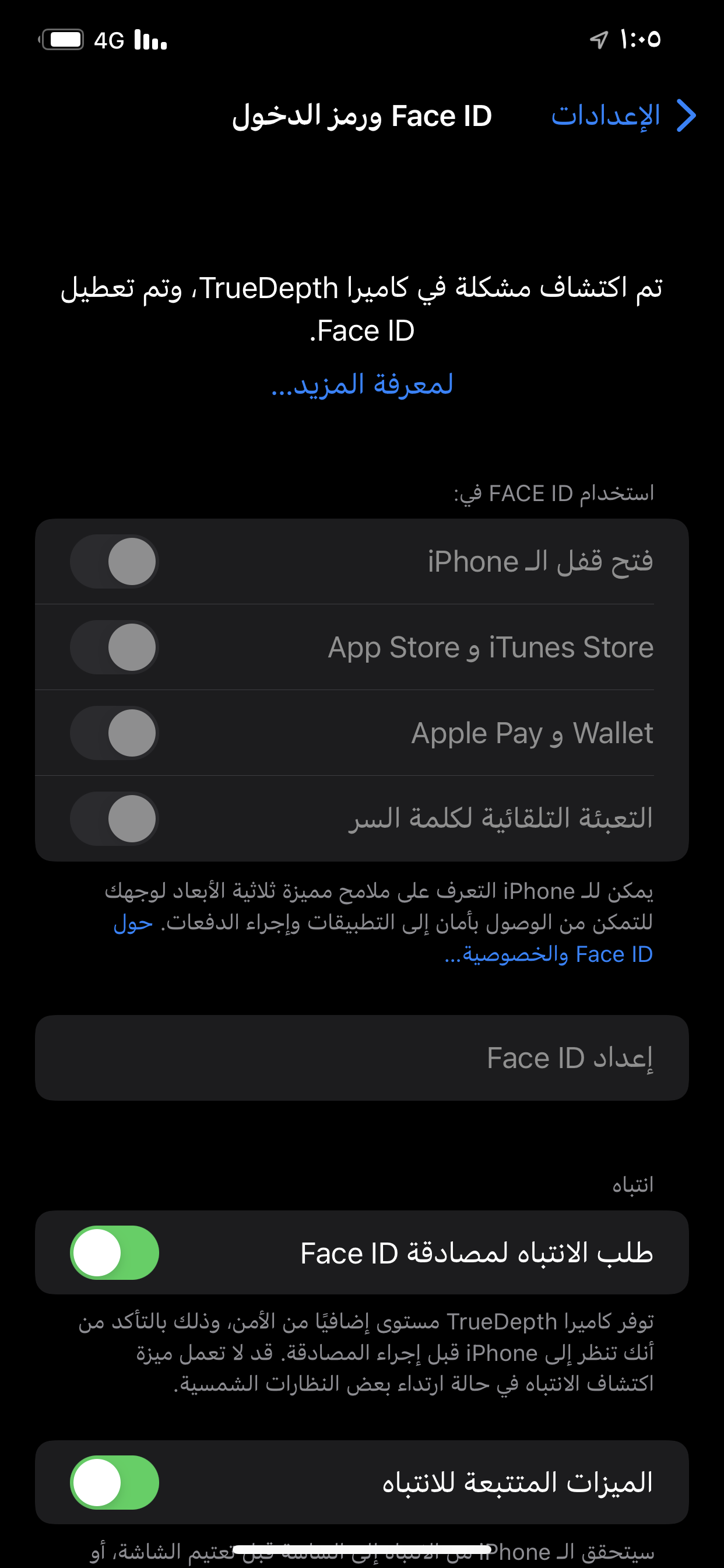Toggle فتح قفل الـ iPhone switch
Screen dimensions: 724x1568
point(114,561)
